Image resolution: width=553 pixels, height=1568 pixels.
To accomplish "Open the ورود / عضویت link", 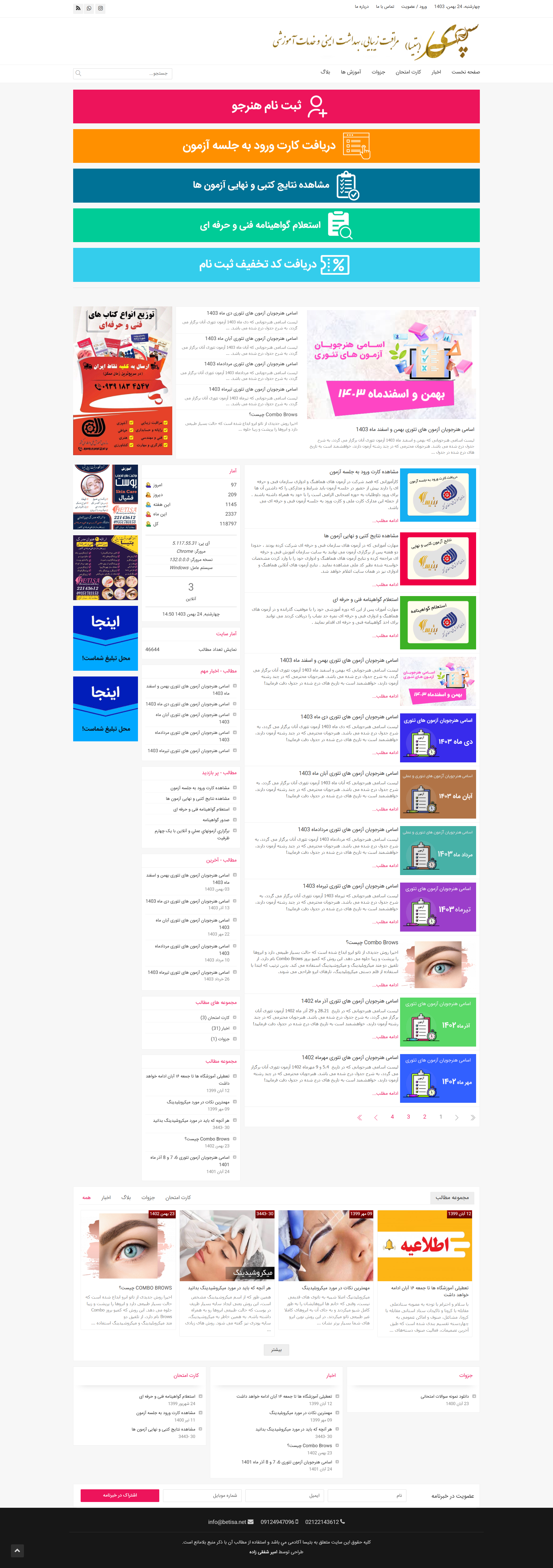I will click(414, 7).
